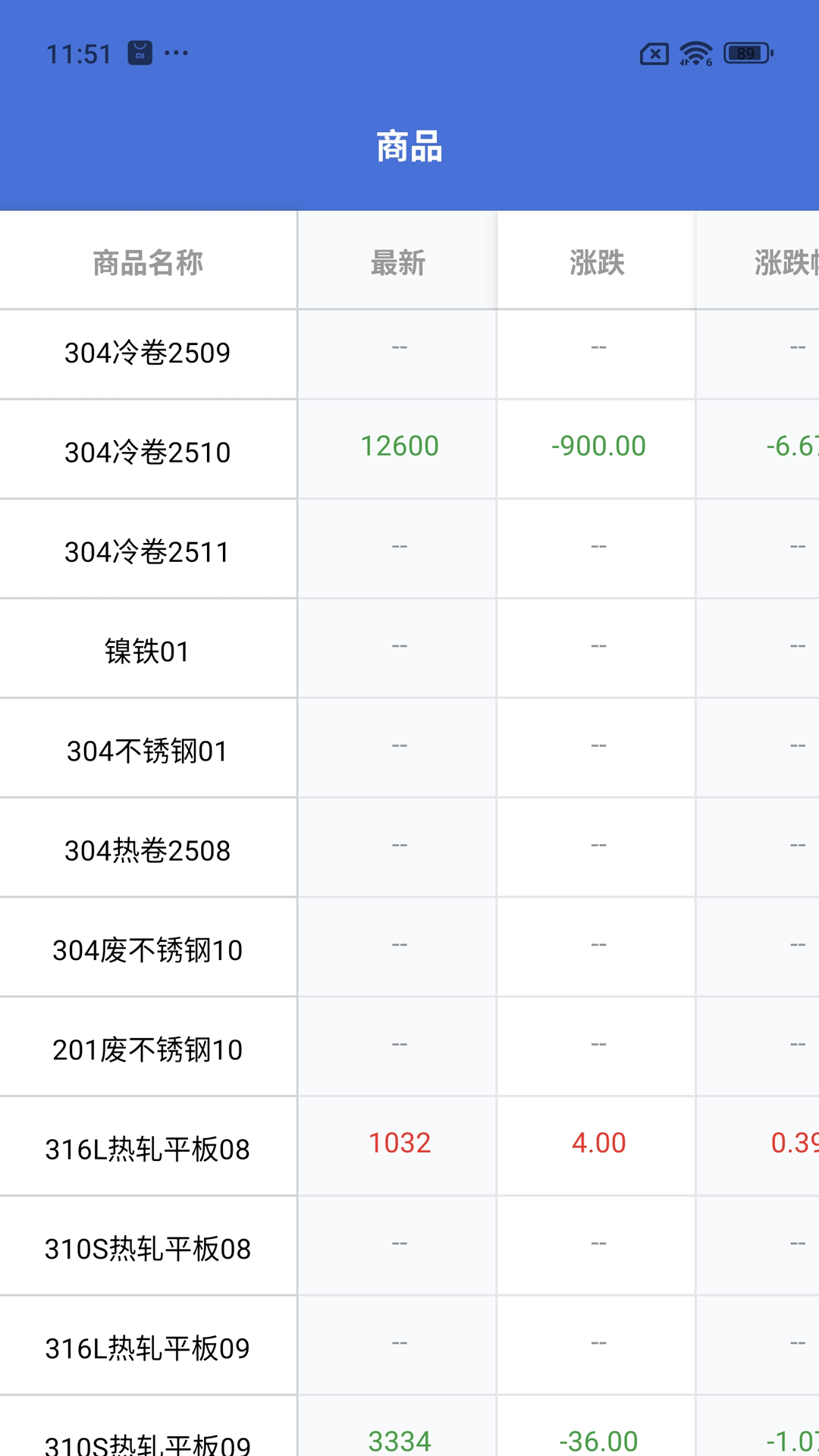Tap the 商品名称 column header
The width and height of the screenshot is (819, 1456).
147,261
